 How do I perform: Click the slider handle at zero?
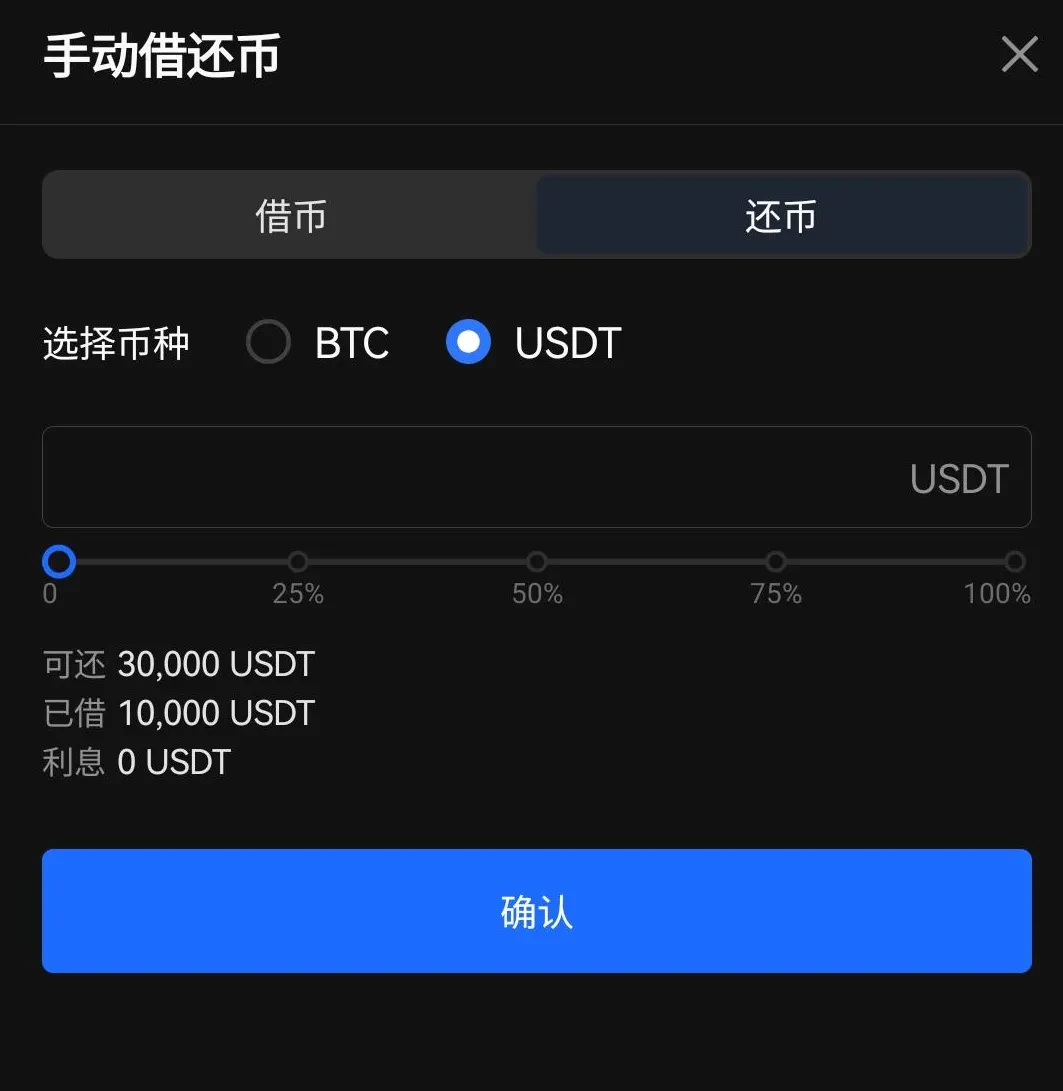point(58,562)
